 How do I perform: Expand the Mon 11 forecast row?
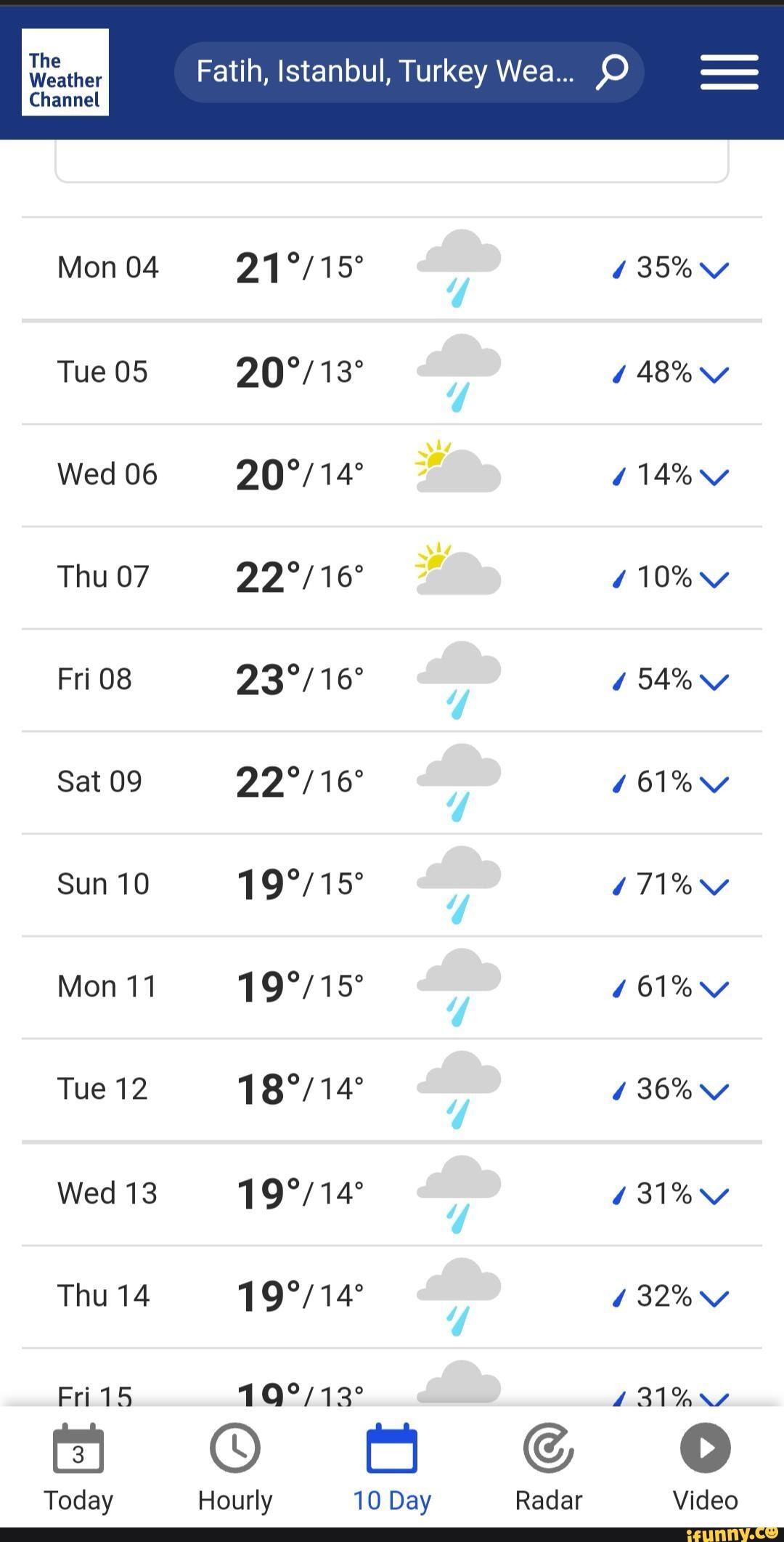[714, 988]
